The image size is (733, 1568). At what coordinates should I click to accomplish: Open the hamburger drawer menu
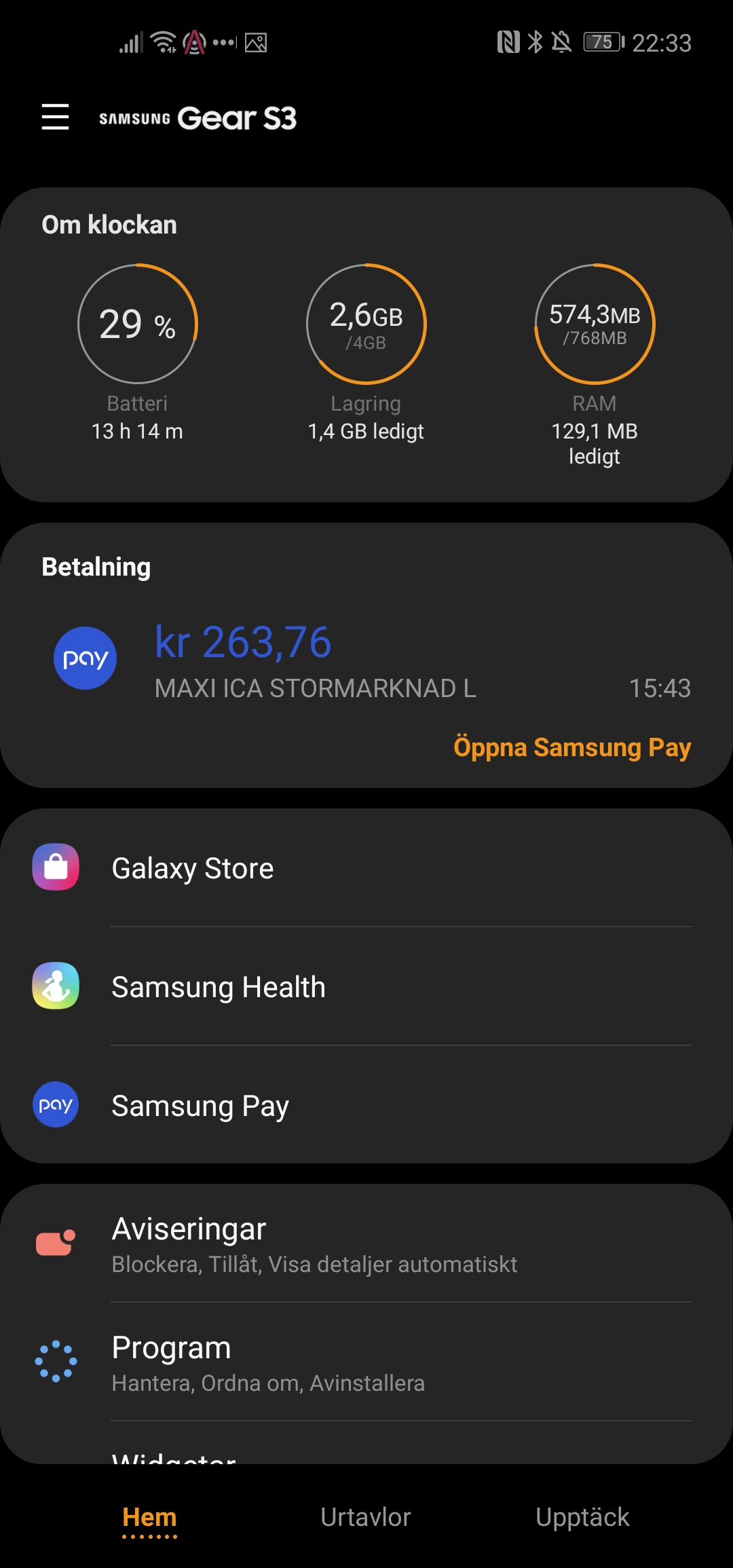click(x=55, y=117)
